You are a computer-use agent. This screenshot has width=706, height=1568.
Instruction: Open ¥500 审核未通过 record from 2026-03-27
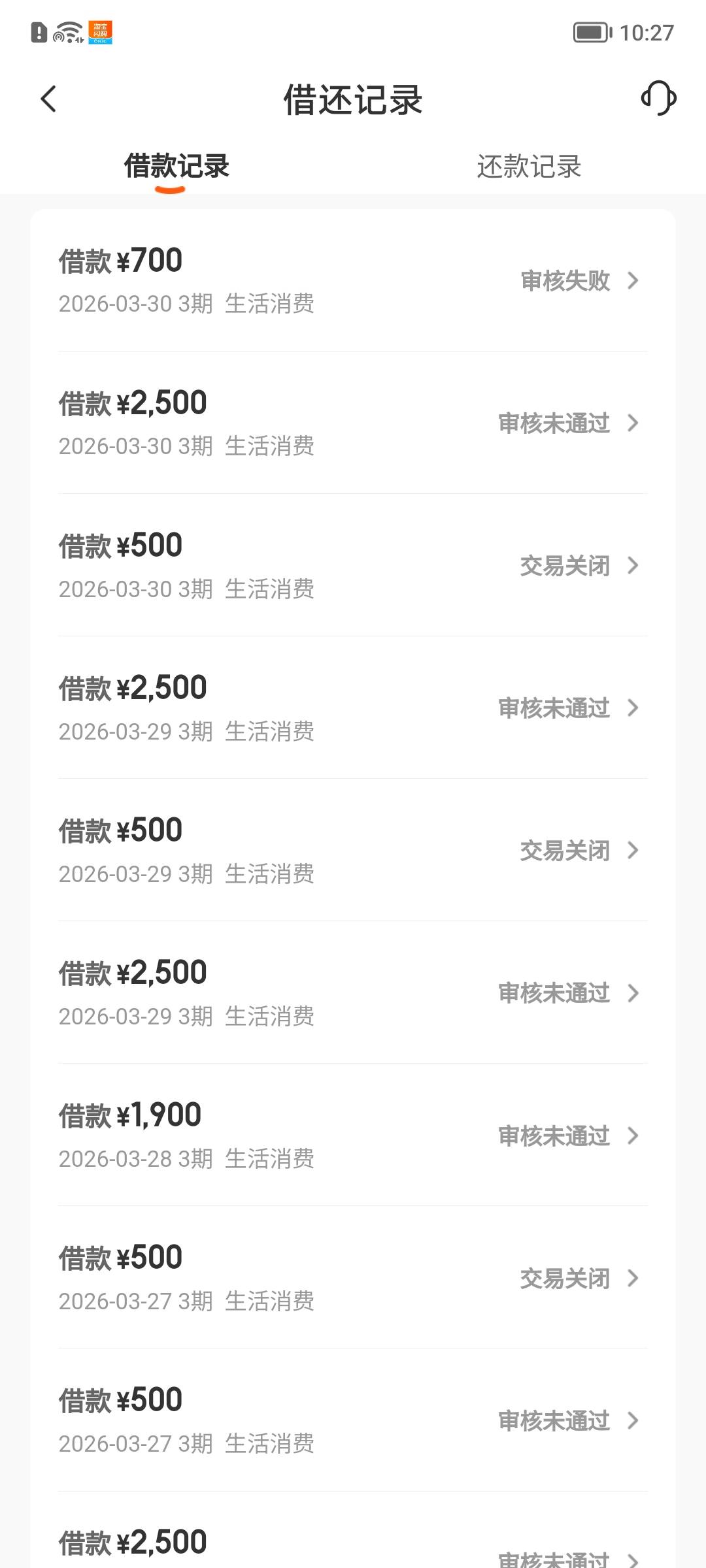(x=353, y=1420)
